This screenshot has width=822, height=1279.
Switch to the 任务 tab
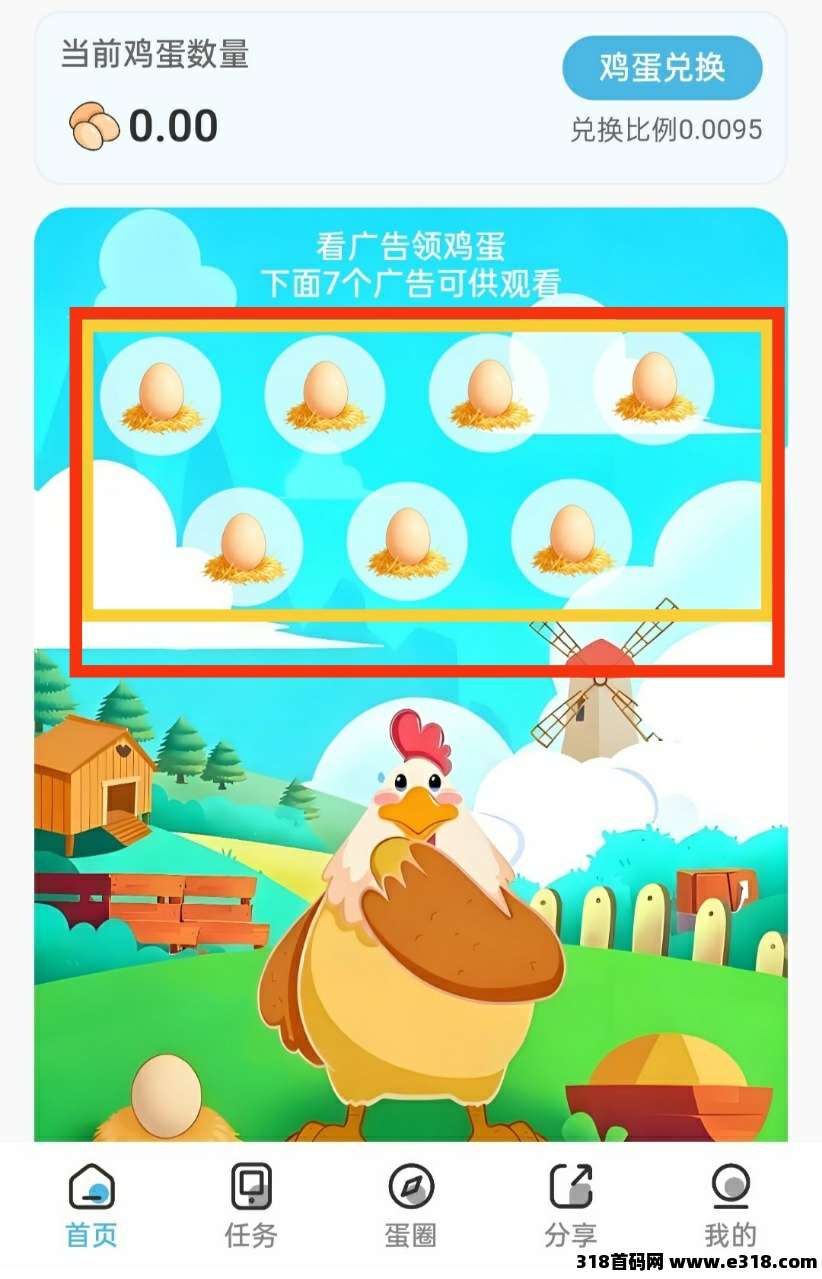tap(251, 1205)
